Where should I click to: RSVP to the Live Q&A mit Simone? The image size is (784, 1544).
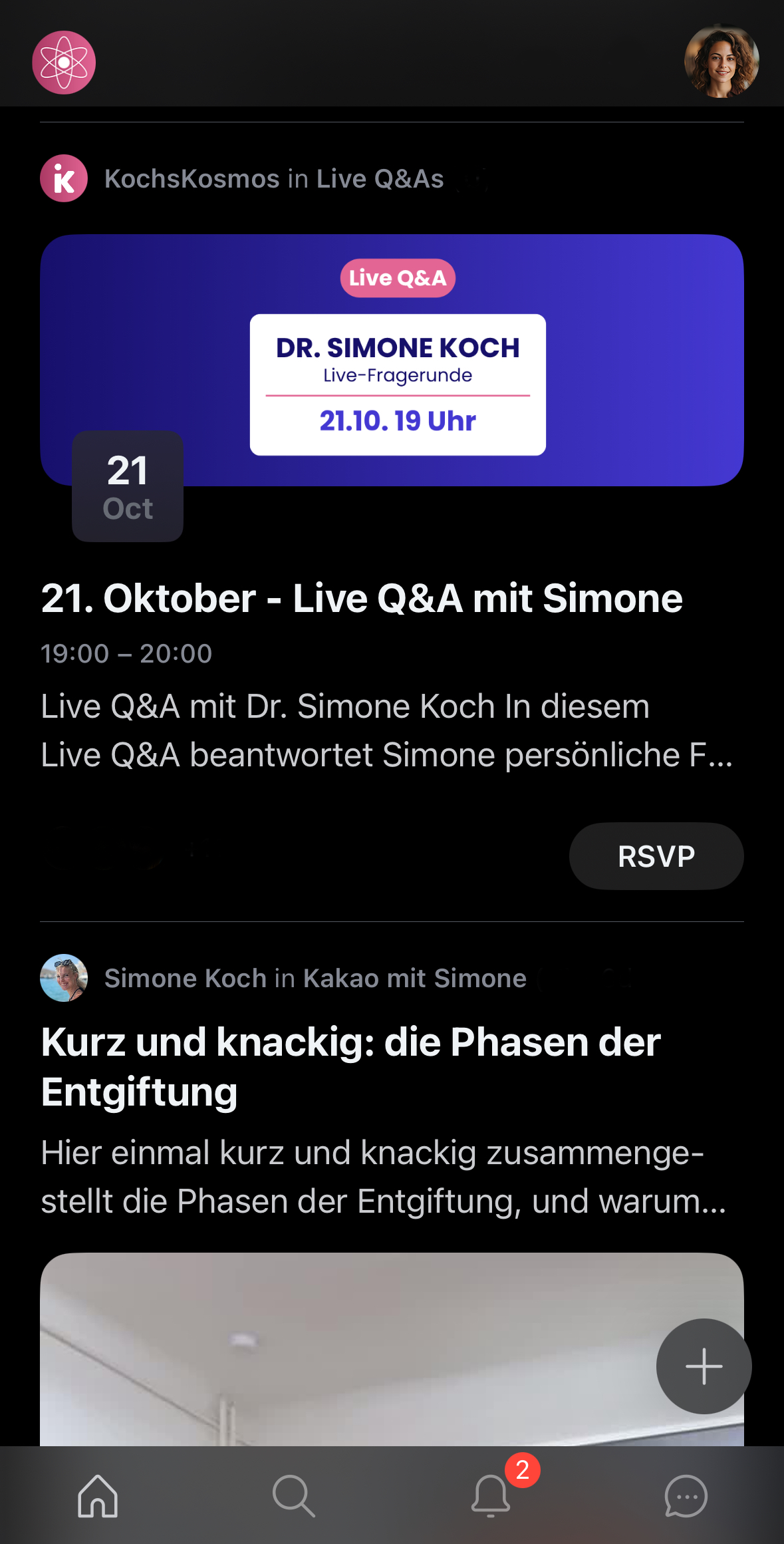click(656, 856)
